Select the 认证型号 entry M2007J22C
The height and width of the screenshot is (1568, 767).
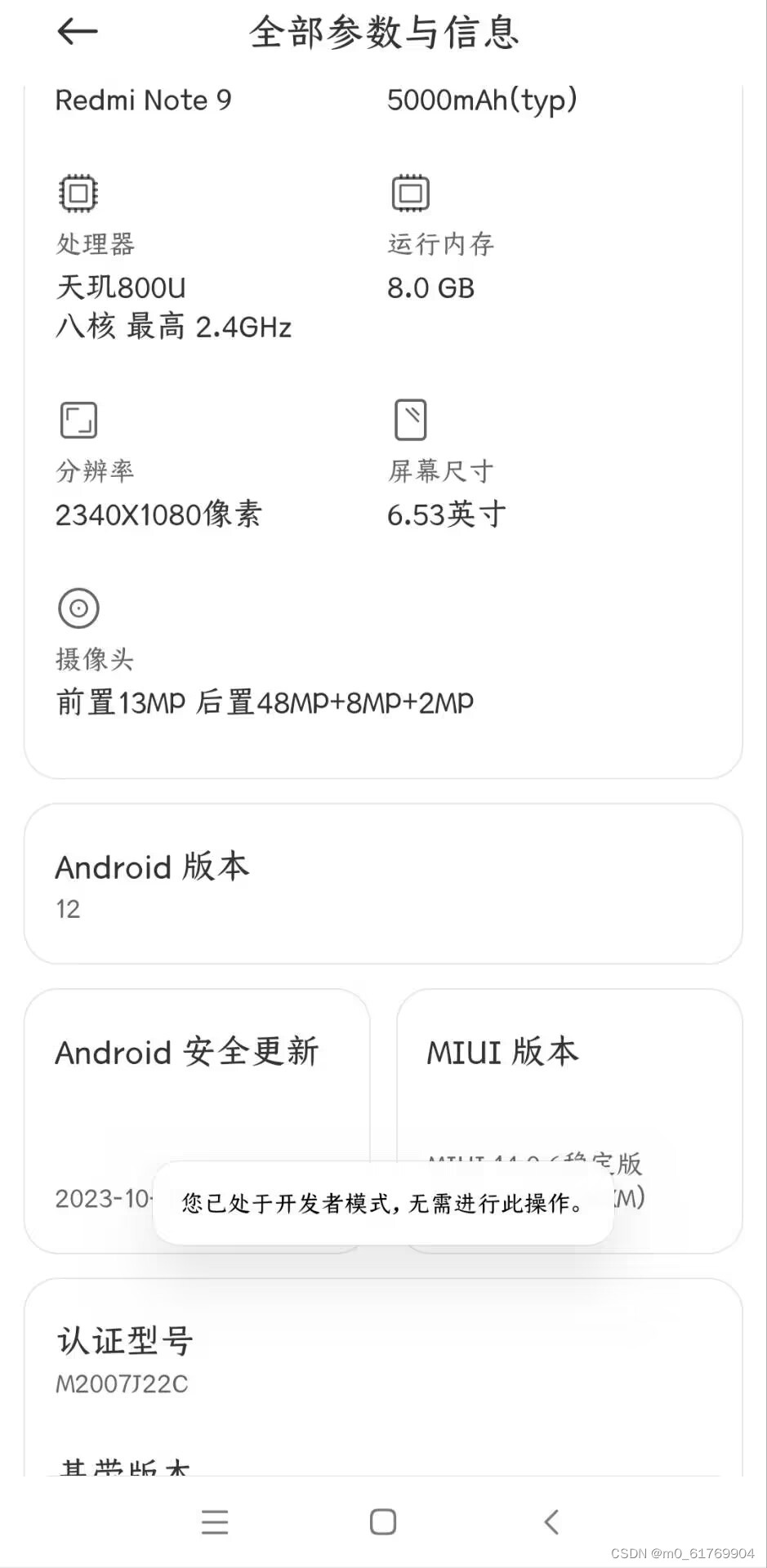383,1356
